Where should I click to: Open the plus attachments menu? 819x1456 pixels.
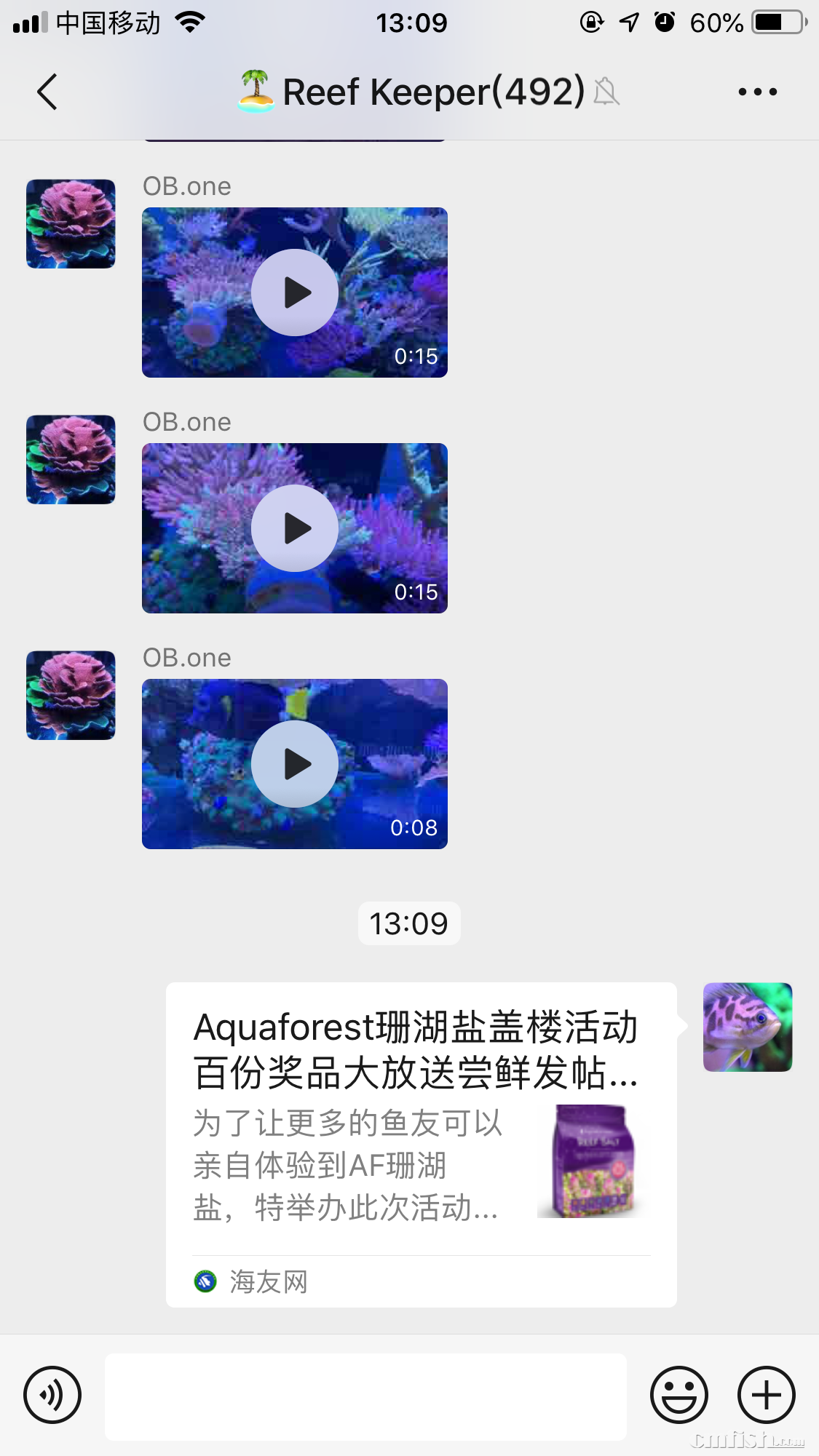click(x=766, y=1395)
